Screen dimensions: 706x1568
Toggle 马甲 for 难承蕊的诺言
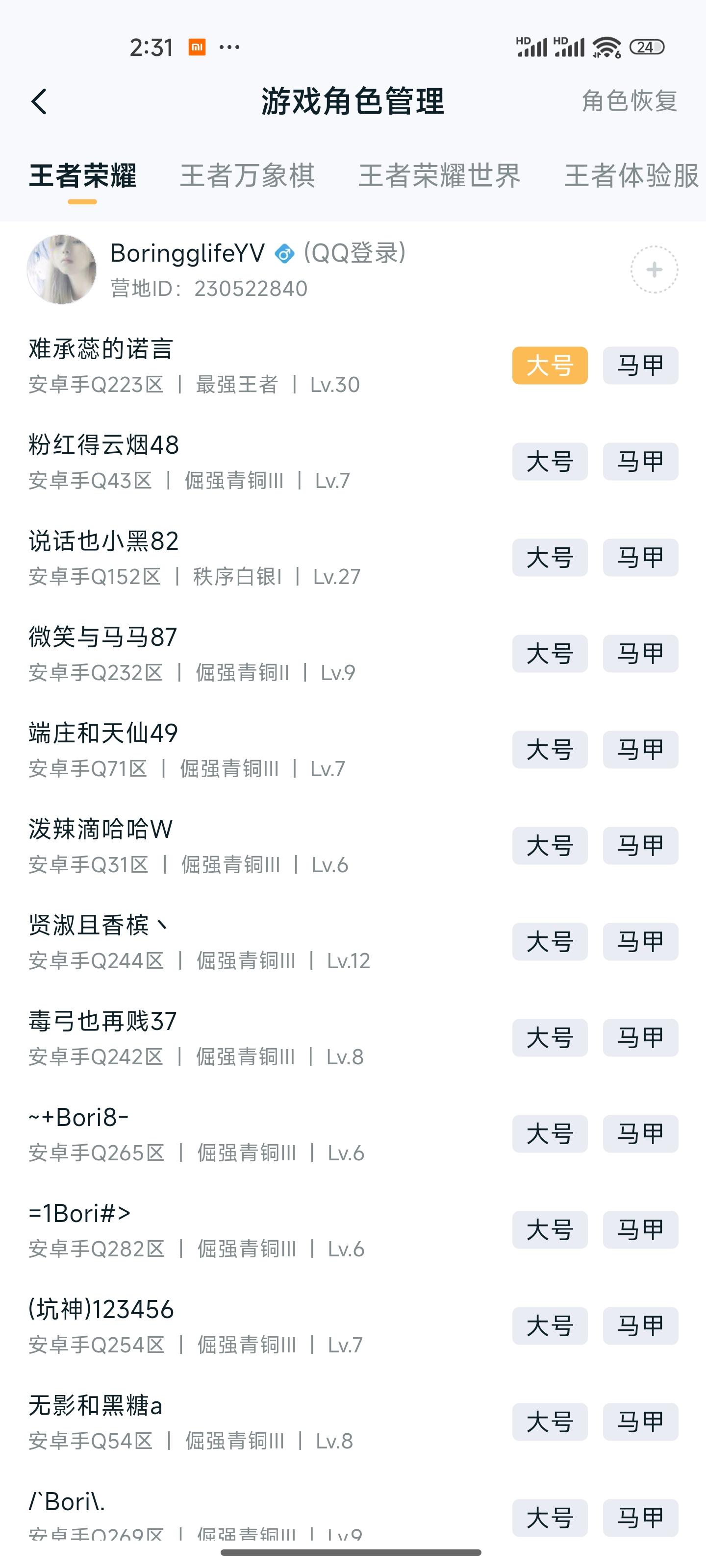[640, 365]
